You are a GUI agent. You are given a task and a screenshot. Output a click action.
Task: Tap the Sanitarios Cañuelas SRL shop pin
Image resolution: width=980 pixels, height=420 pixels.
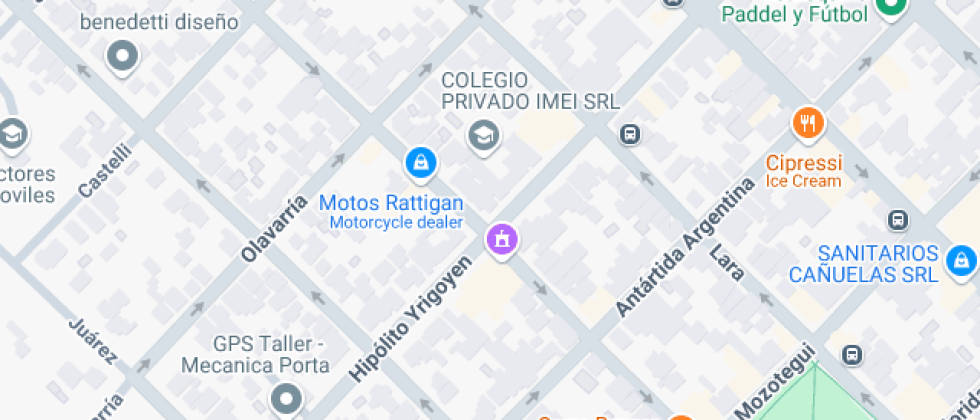click(x=960, y=261)
